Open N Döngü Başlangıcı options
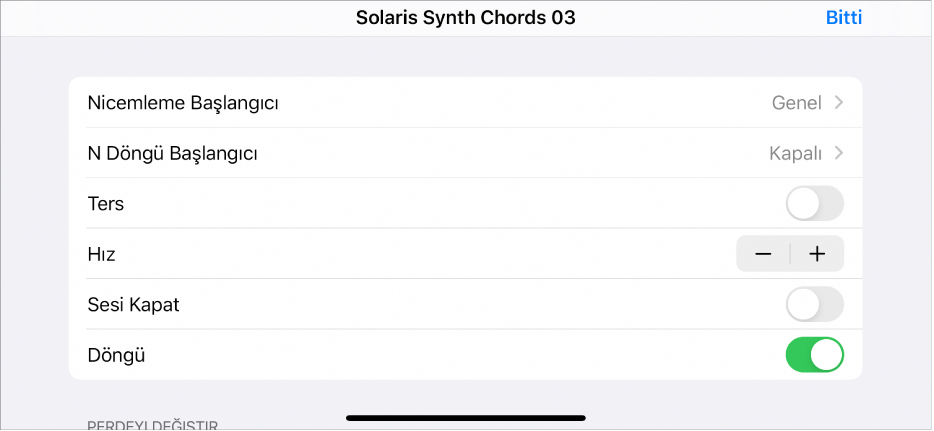The width and height of the screenshot is (934, 431). [x=465, y=153]
